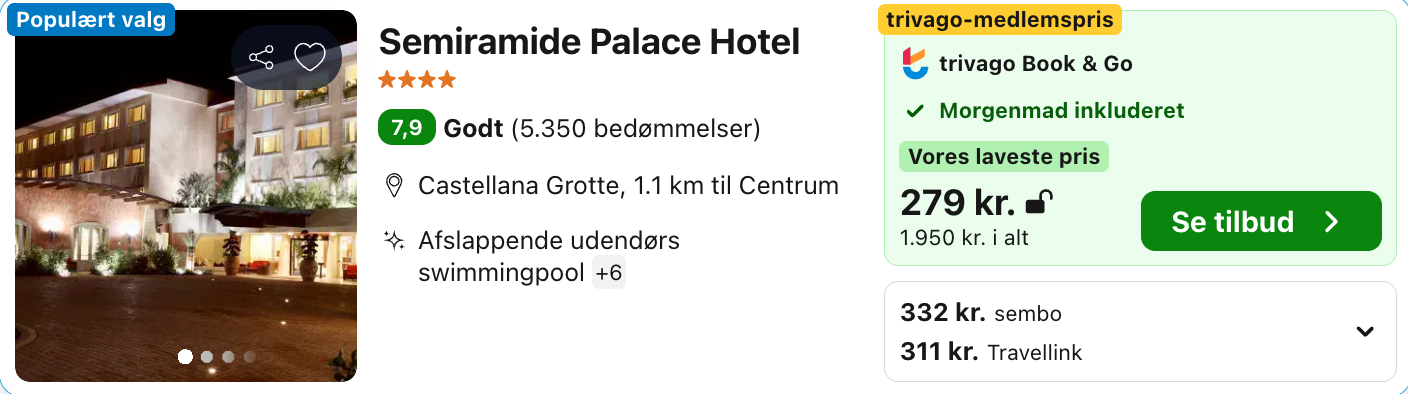The image size is (1408, 394).
Task: View the 5.350 bedømmelser reviews
Action: [636, 129]
